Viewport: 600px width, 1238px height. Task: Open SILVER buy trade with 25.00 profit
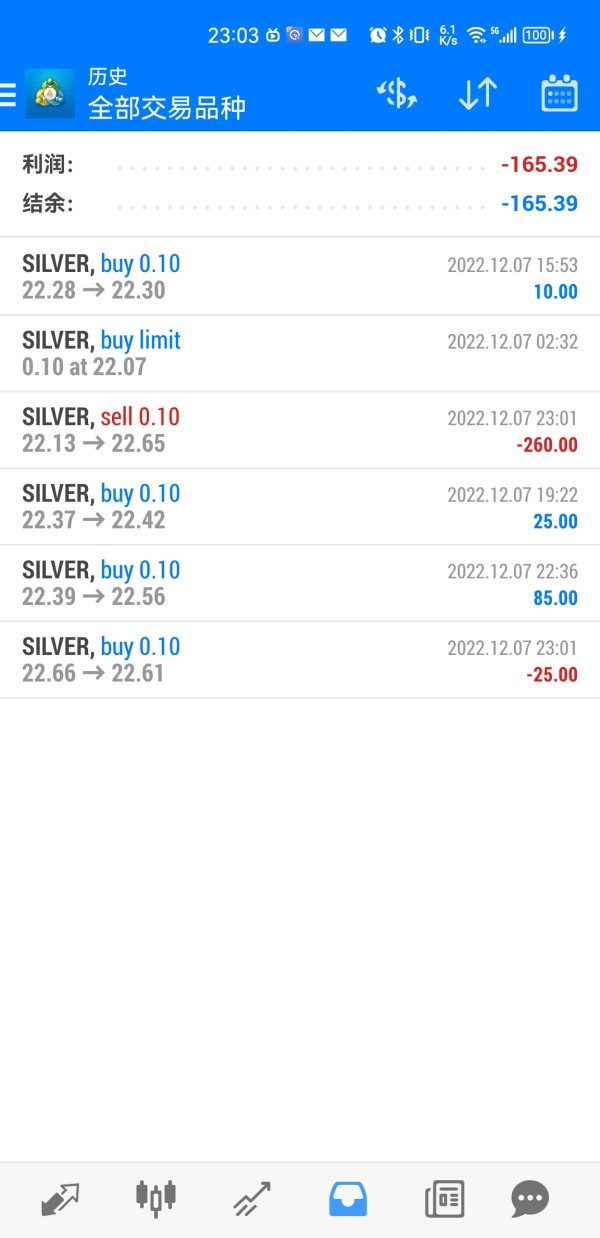(x=300, y=506)
